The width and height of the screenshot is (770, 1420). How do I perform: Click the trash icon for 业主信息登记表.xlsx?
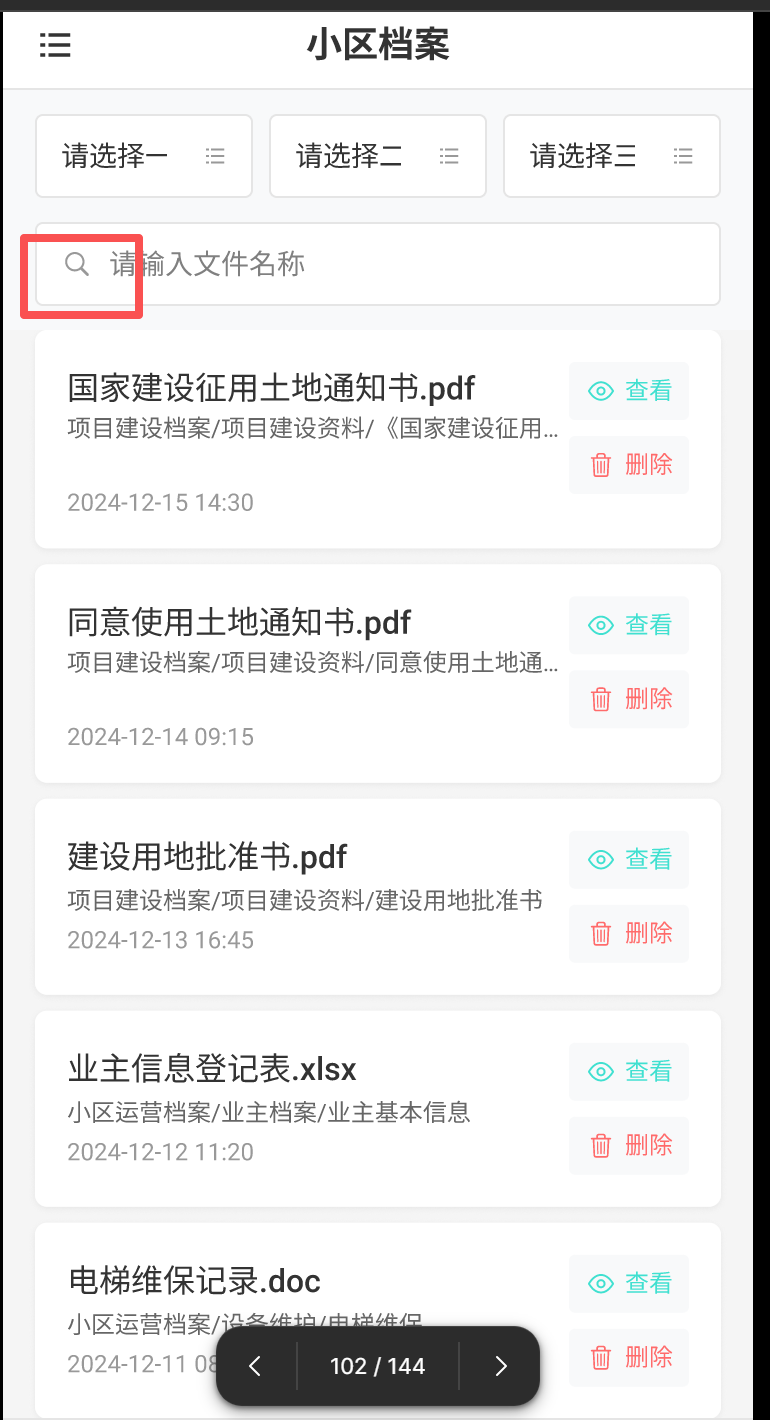click(x=600, y=1145)
